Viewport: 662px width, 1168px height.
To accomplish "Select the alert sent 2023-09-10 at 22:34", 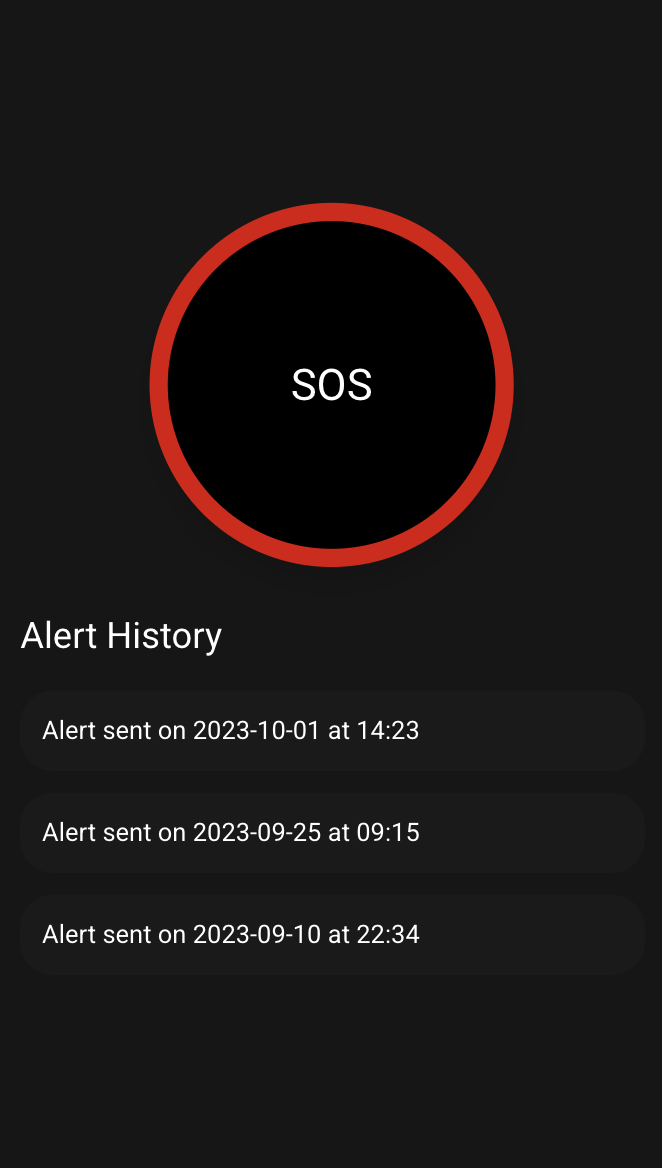I will (x=331, y=934).
